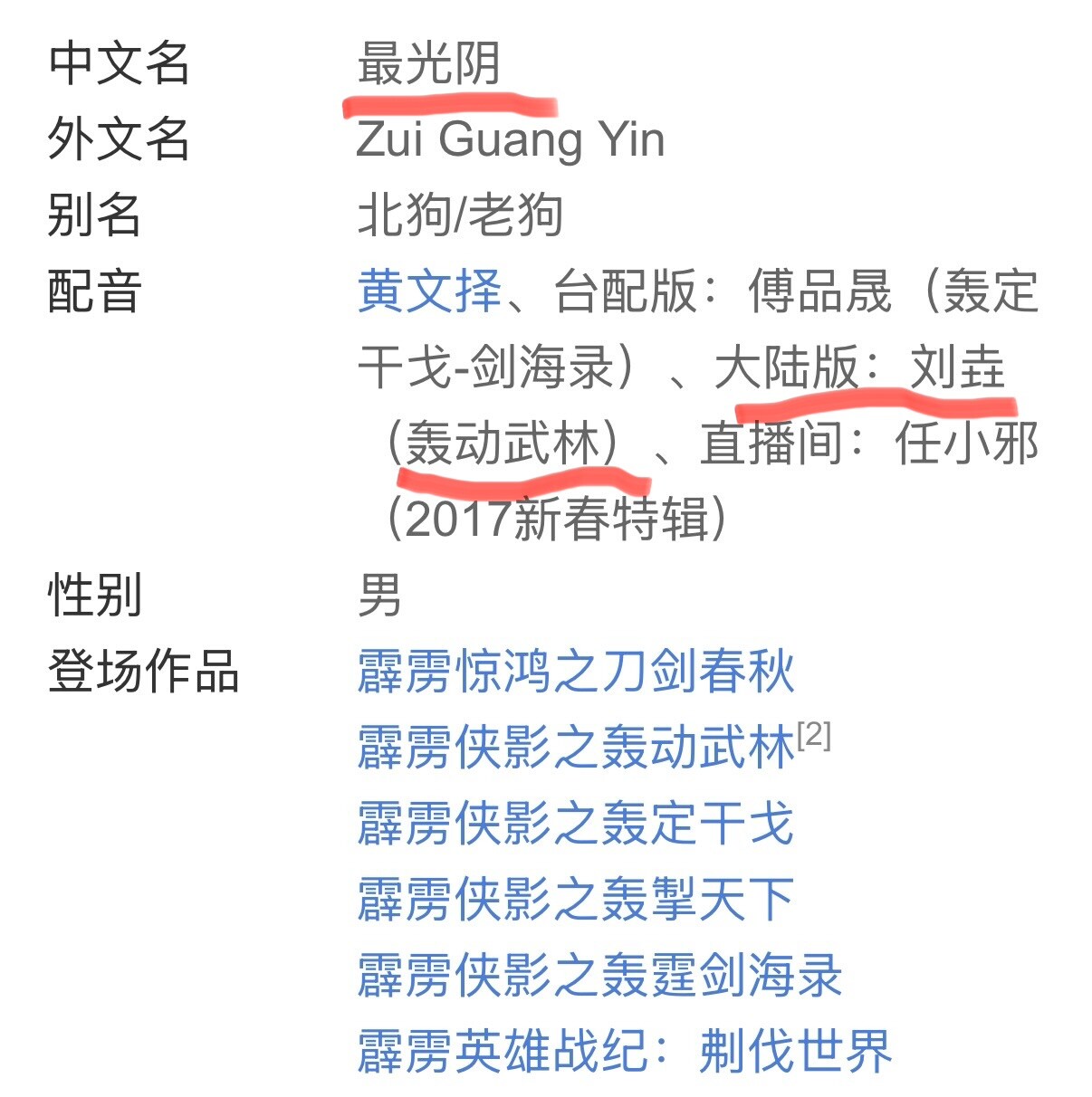Image resolution: width=1092 pixels, height=1097 pixels.
Task: Open 霹雳侠影之轰定干戈 link
Action: click(x=576, y=824)
